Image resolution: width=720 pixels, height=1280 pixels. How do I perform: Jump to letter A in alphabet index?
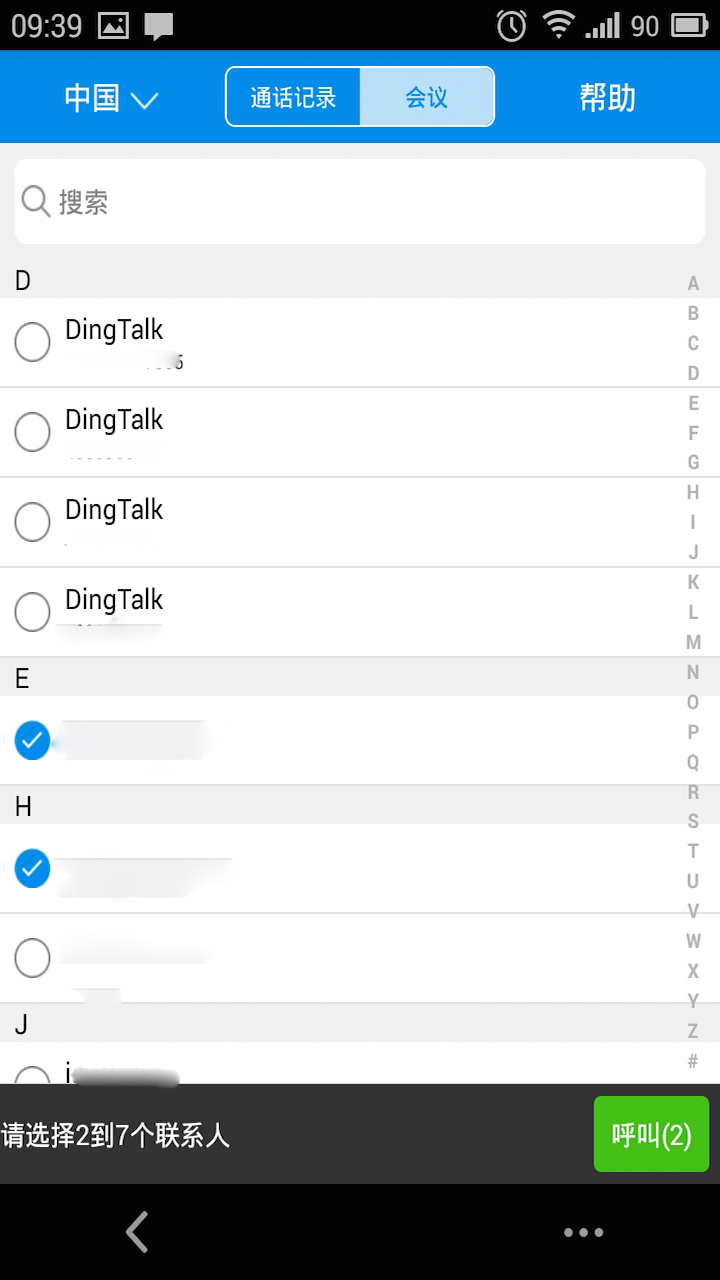693,284
